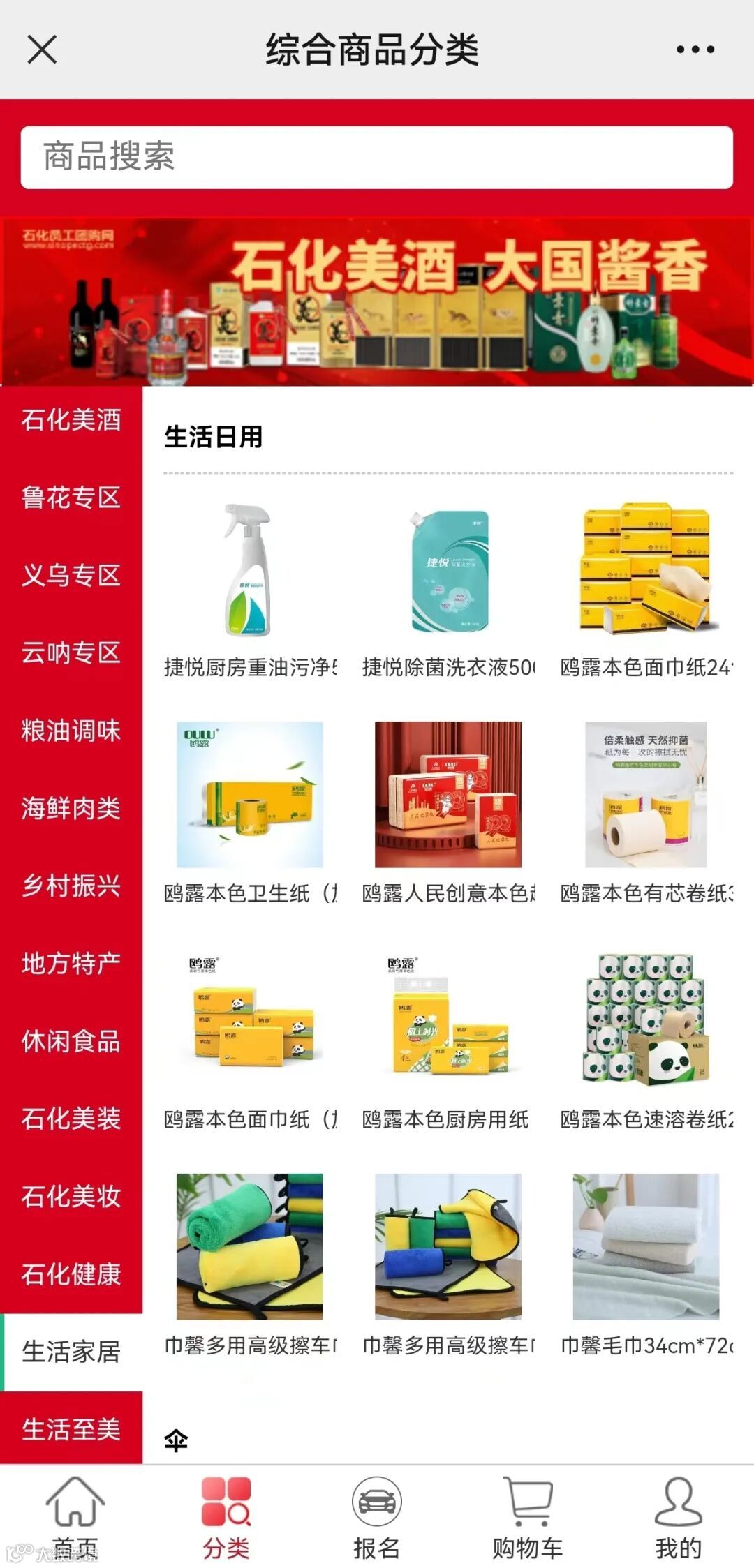Open the 义乌专区 category
Image resolution: width=754 pixels, height=1568 pixels.
pyautogui.click(x=71, y=576)
